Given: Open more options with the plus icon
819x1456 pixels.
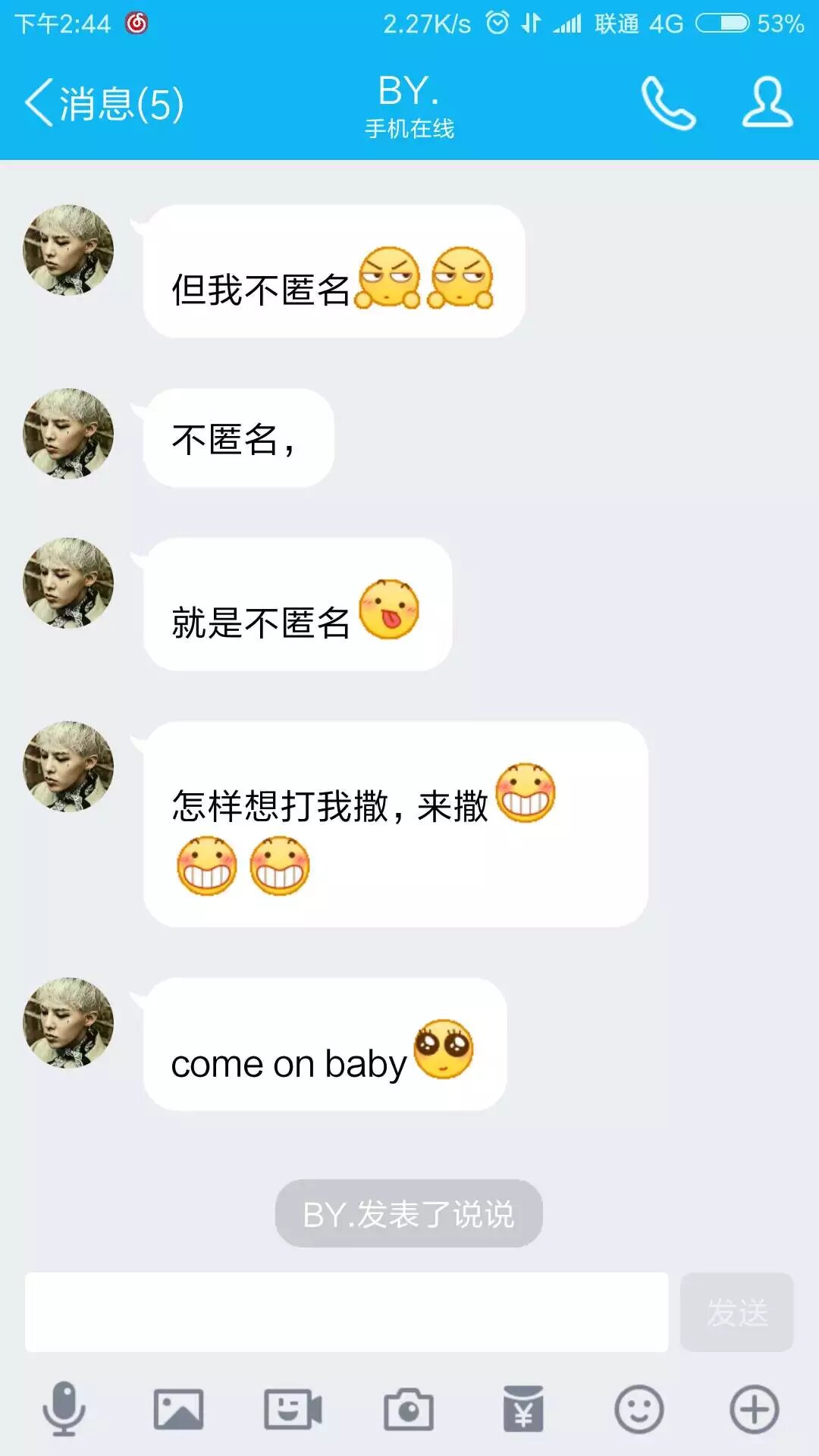Looking at the screenshot, I should click(754, 1409).
